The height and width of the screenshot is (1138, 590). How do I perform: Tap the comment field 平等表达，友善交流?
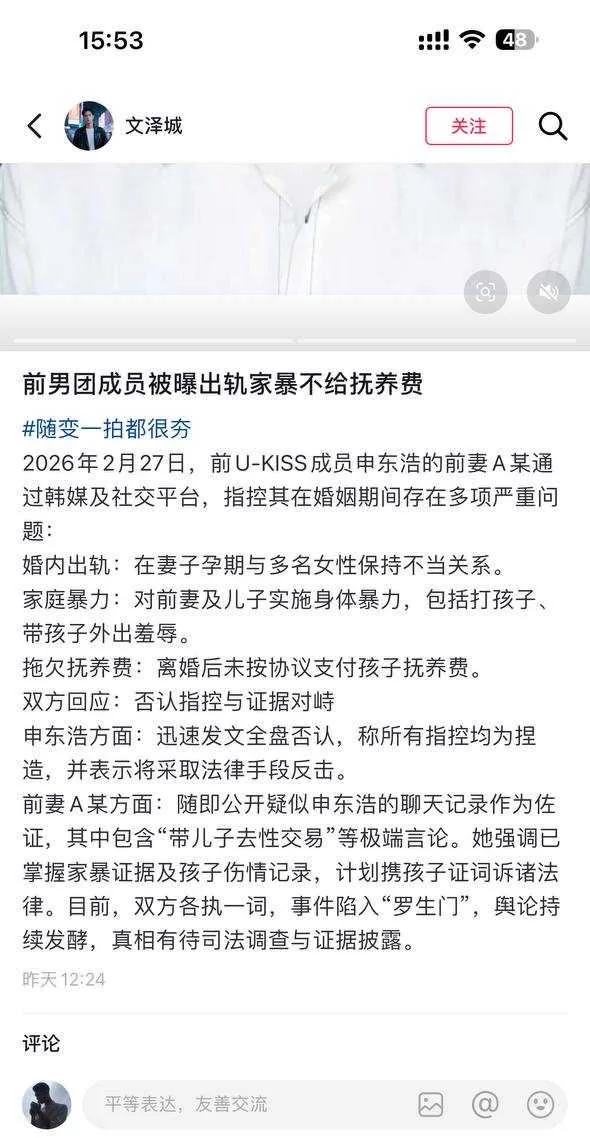247,1105
